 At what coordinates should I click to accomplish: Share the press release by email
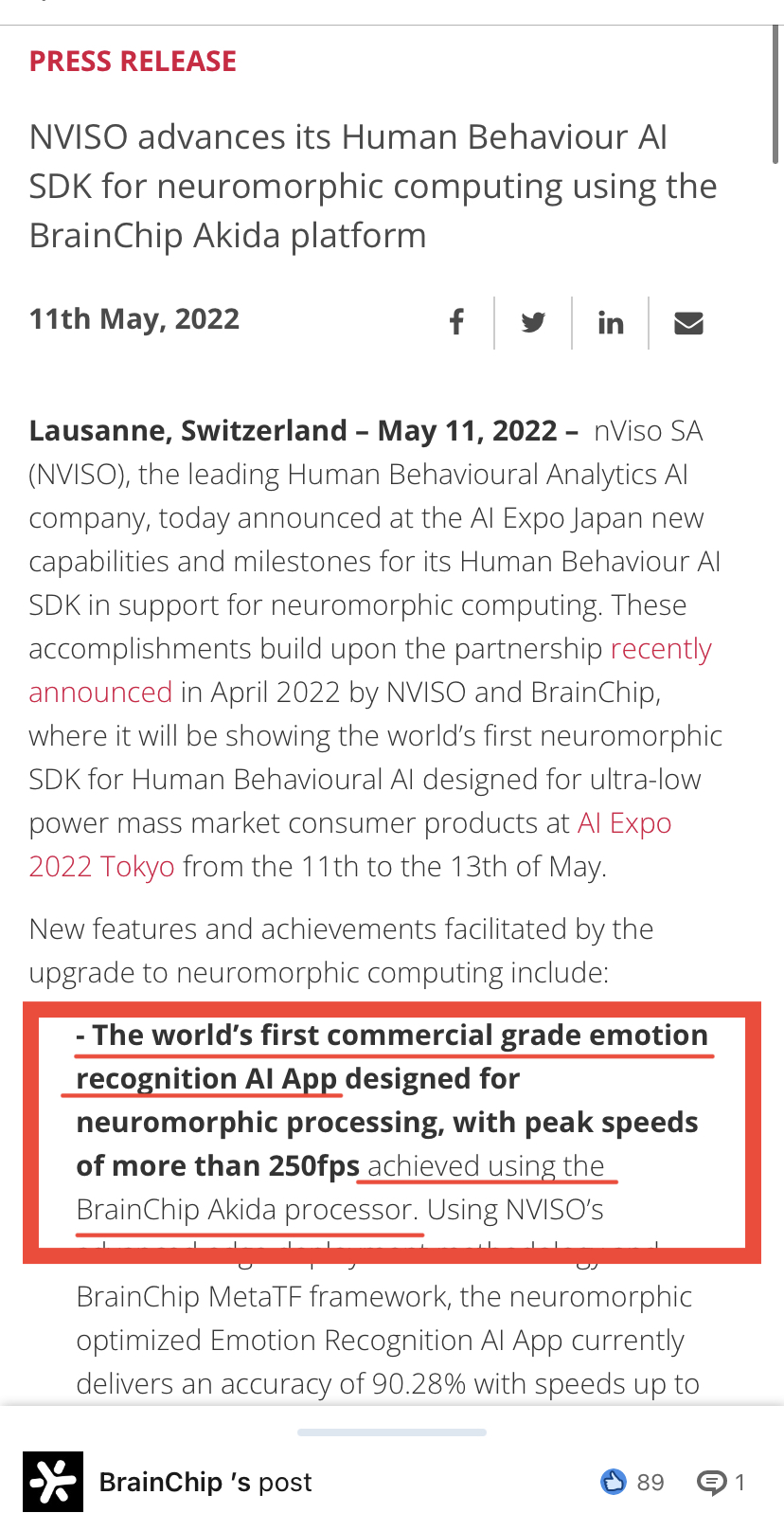[688, 323]
